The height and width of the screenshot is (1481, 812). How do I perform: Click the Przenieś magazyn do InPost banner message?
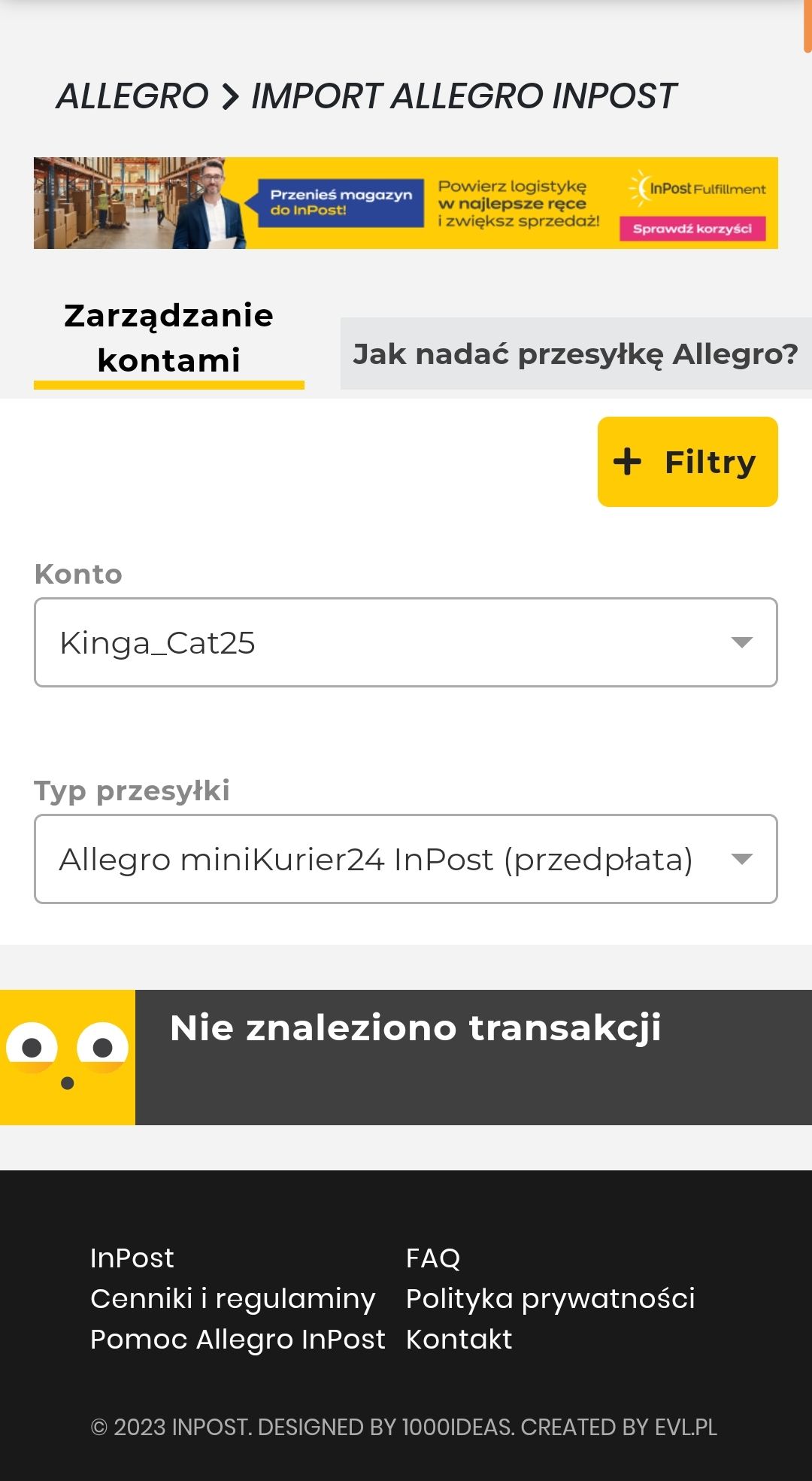tap(340, 203)
